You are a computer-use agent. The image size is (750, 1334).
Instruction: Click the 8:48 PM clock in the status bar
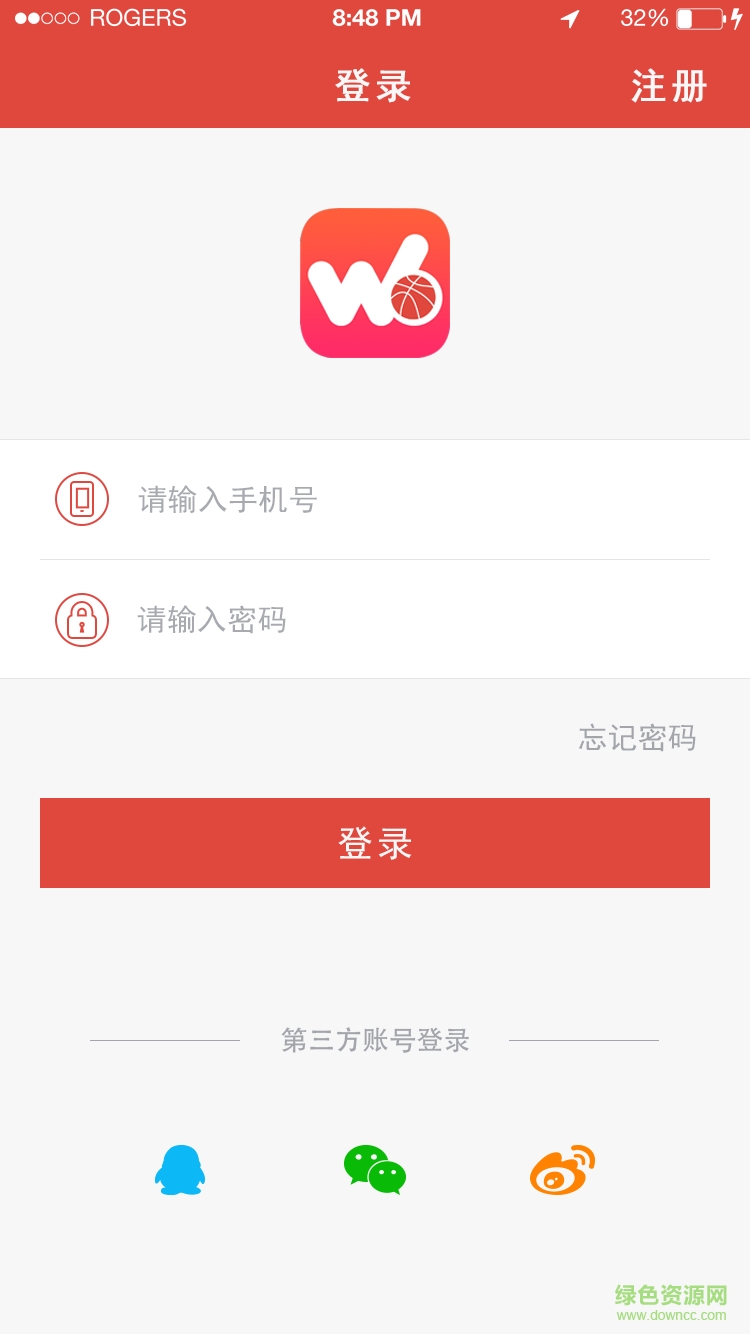[x=375, y=17]
